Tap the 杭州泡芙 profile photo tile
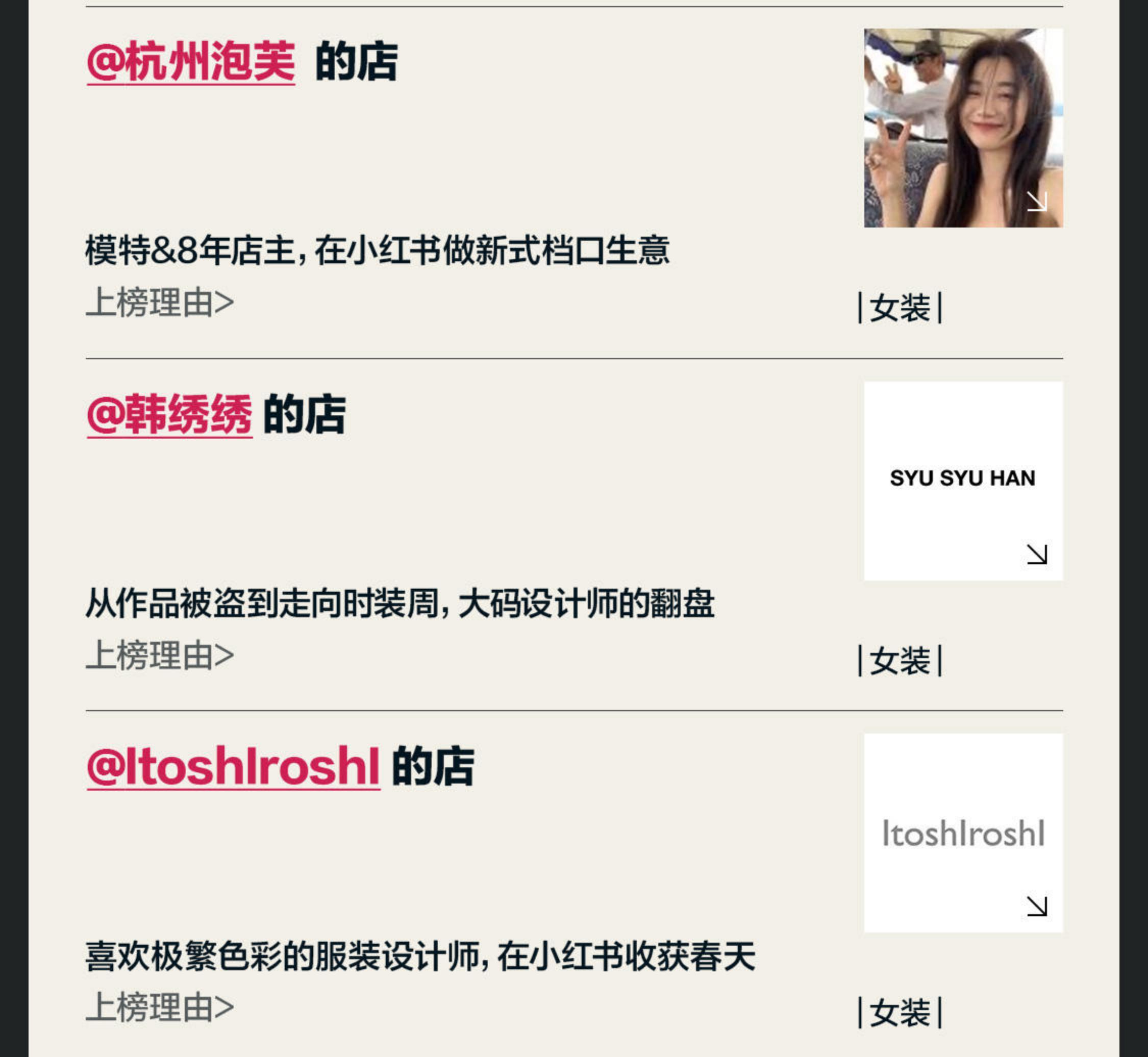Screen dimensions: 1148x1057 pyautogui.click(x=963, y=128)
